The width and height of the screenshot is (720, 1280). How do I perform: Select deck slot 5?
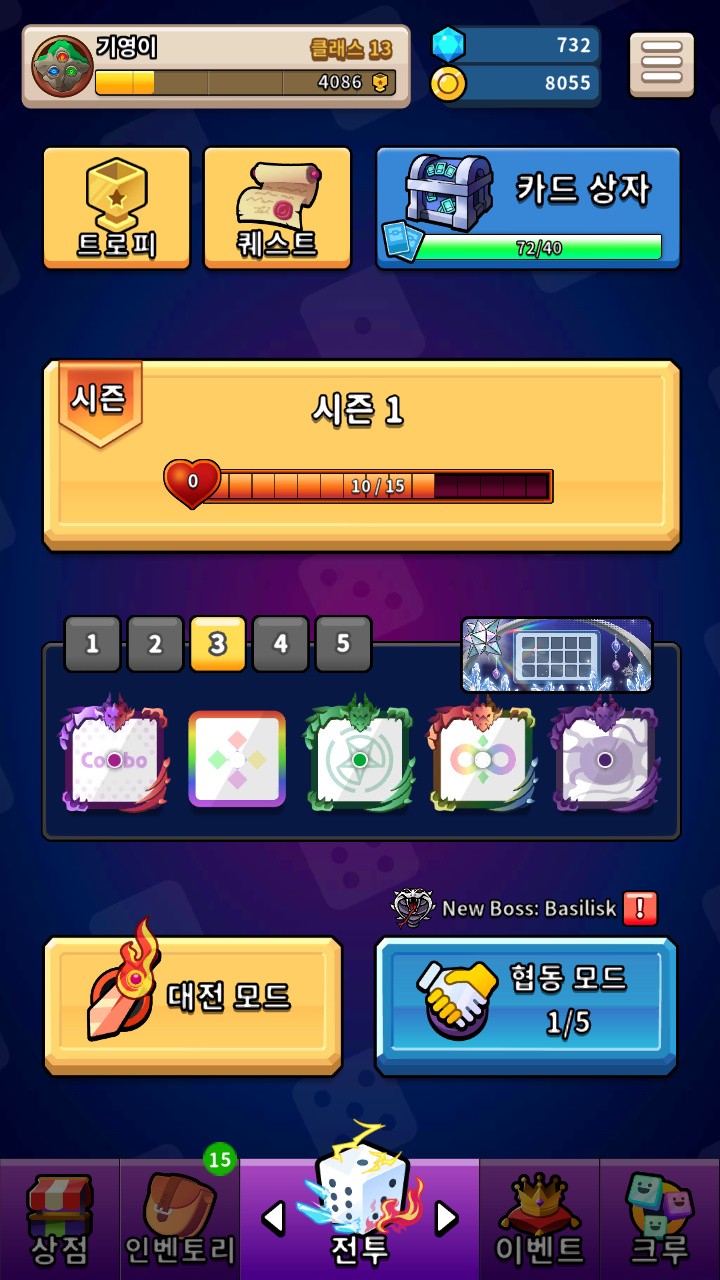(x=343, y=644)
